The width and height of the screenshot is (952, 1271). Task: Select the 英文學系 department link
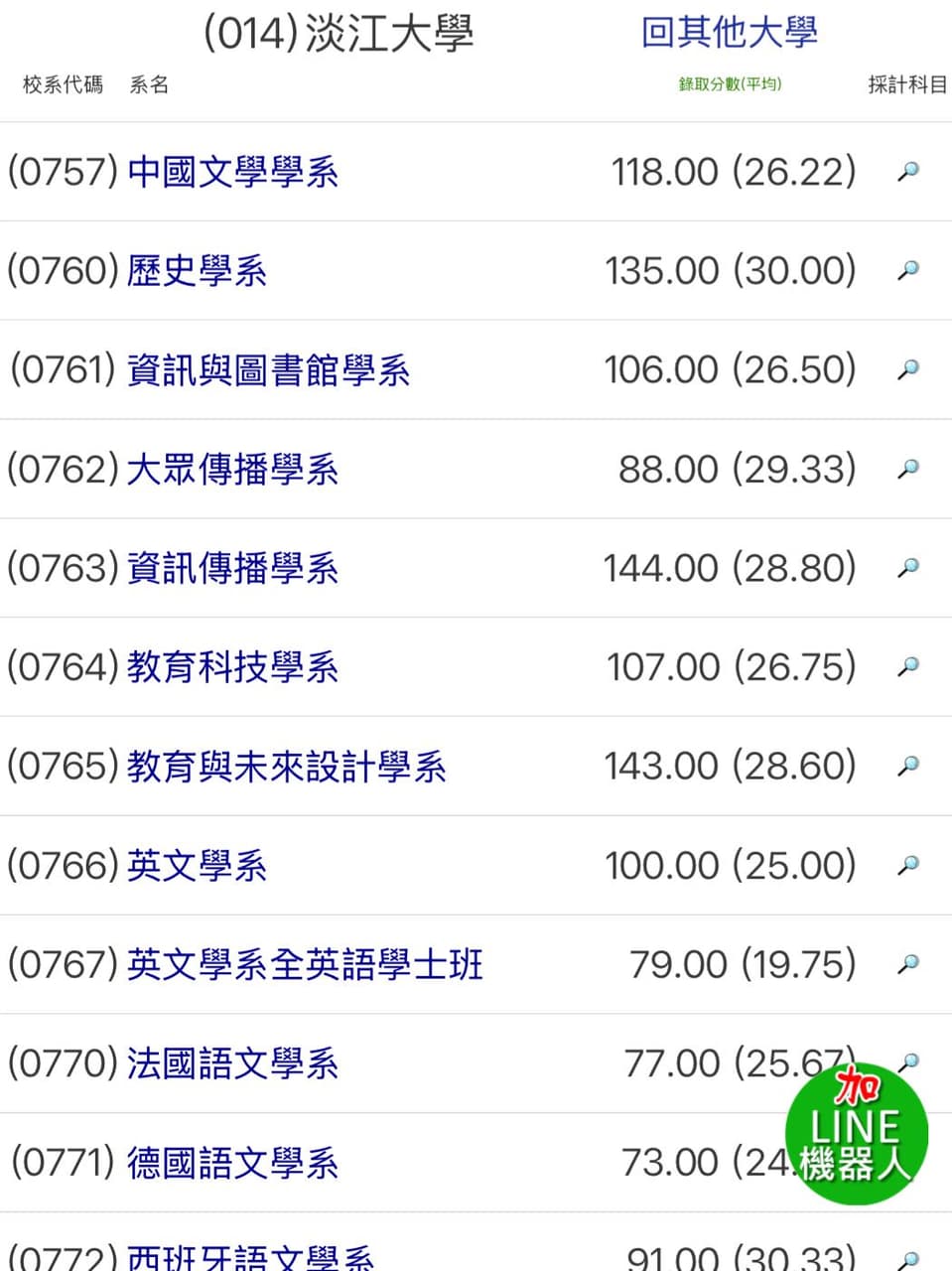(x=196, y=866)
